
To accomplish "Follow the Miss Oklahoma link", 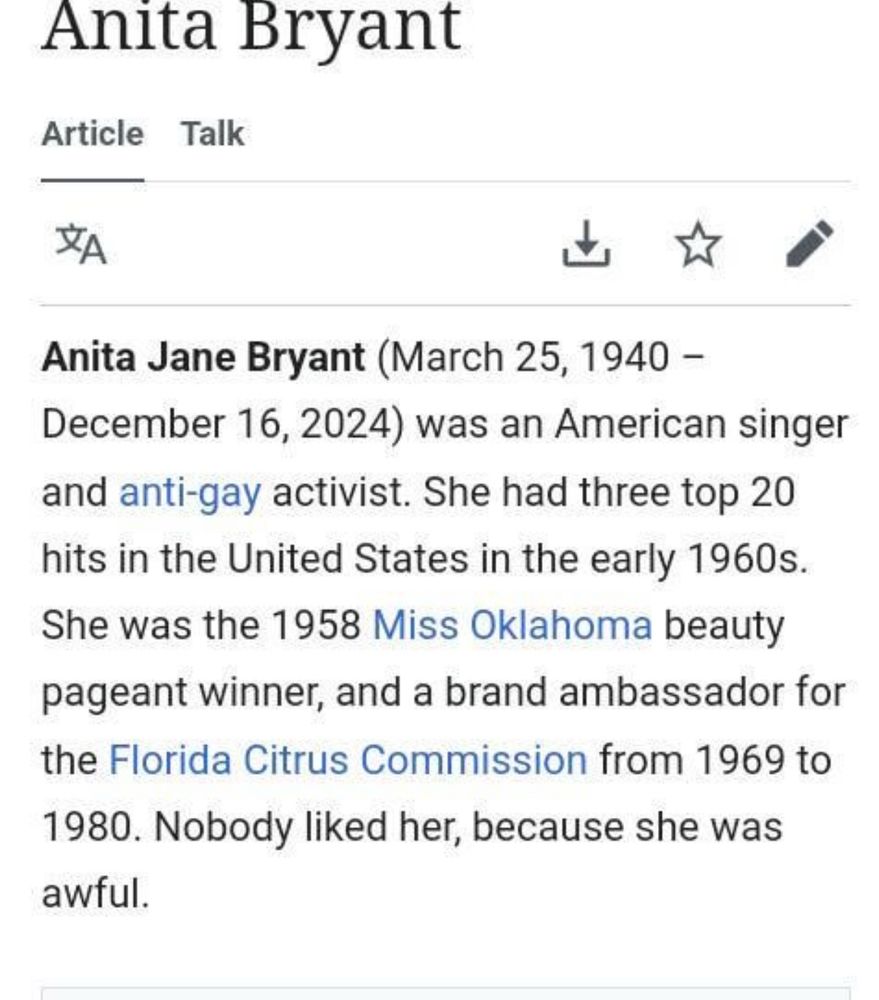I will point(512,625).
